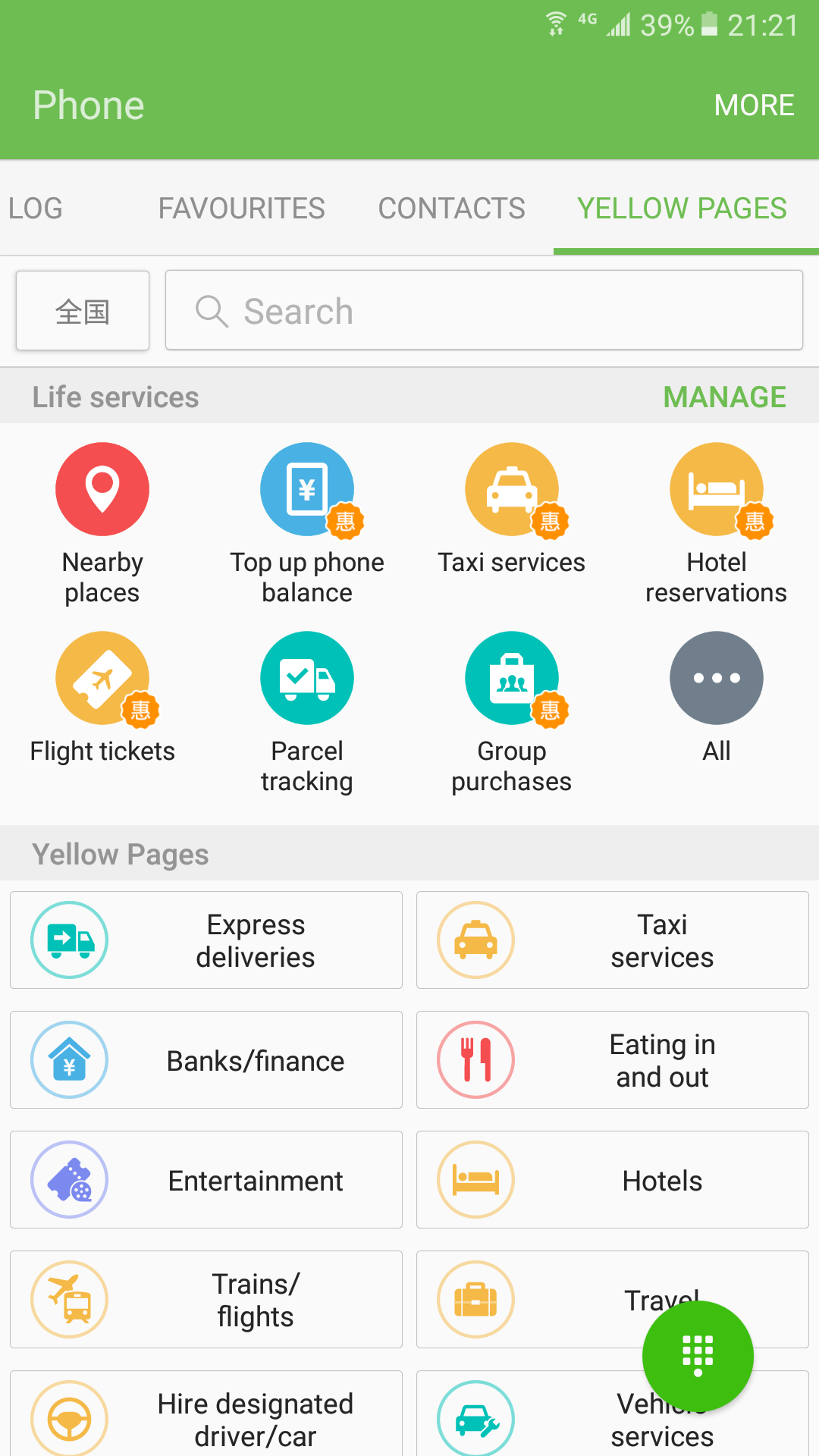The image size is (819, 1456).
Task: Open Express deliveries category
Action: 206,940
